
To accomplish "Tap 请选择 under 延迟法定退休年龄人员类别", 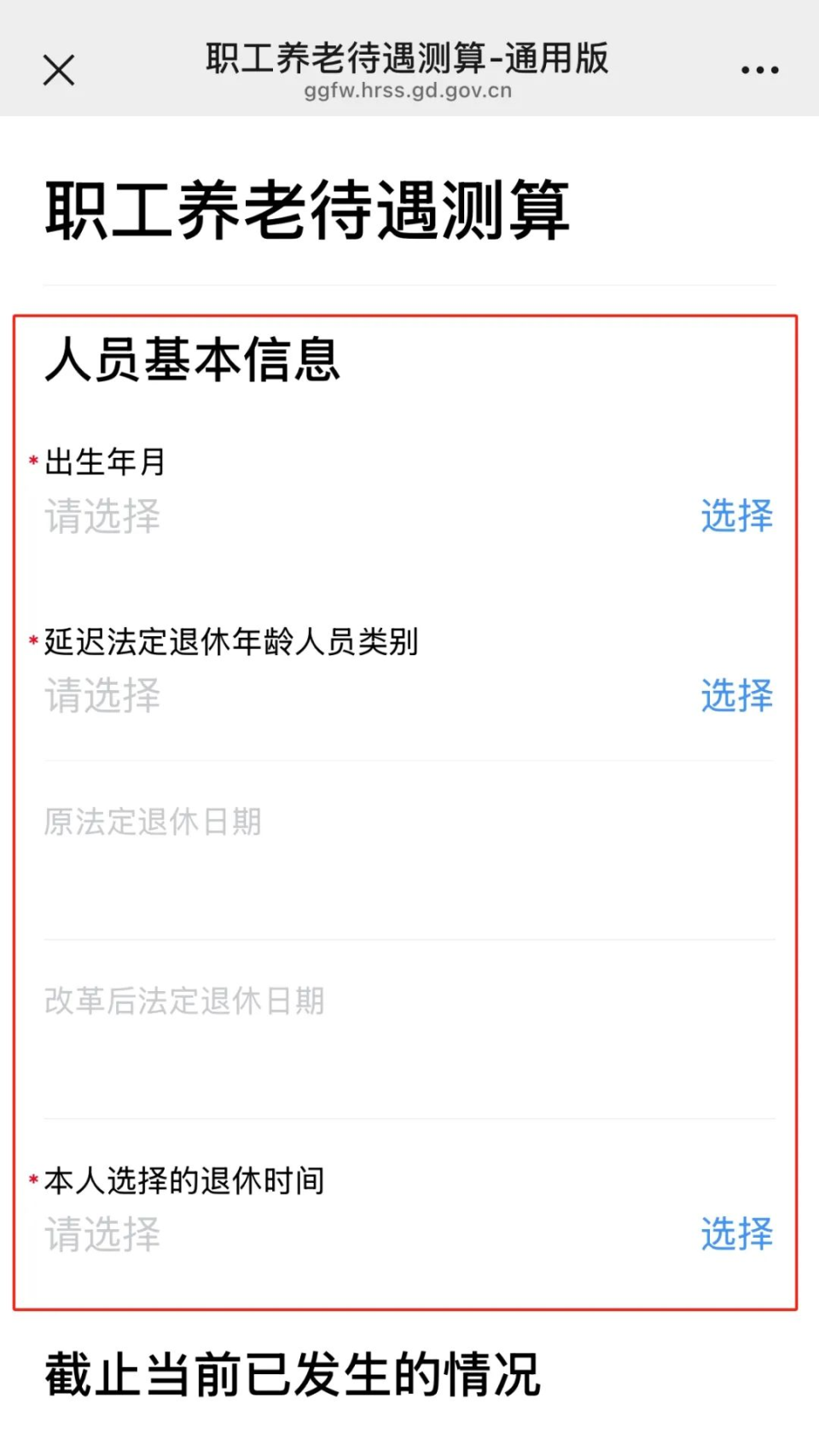I will [x=102, y=696].
